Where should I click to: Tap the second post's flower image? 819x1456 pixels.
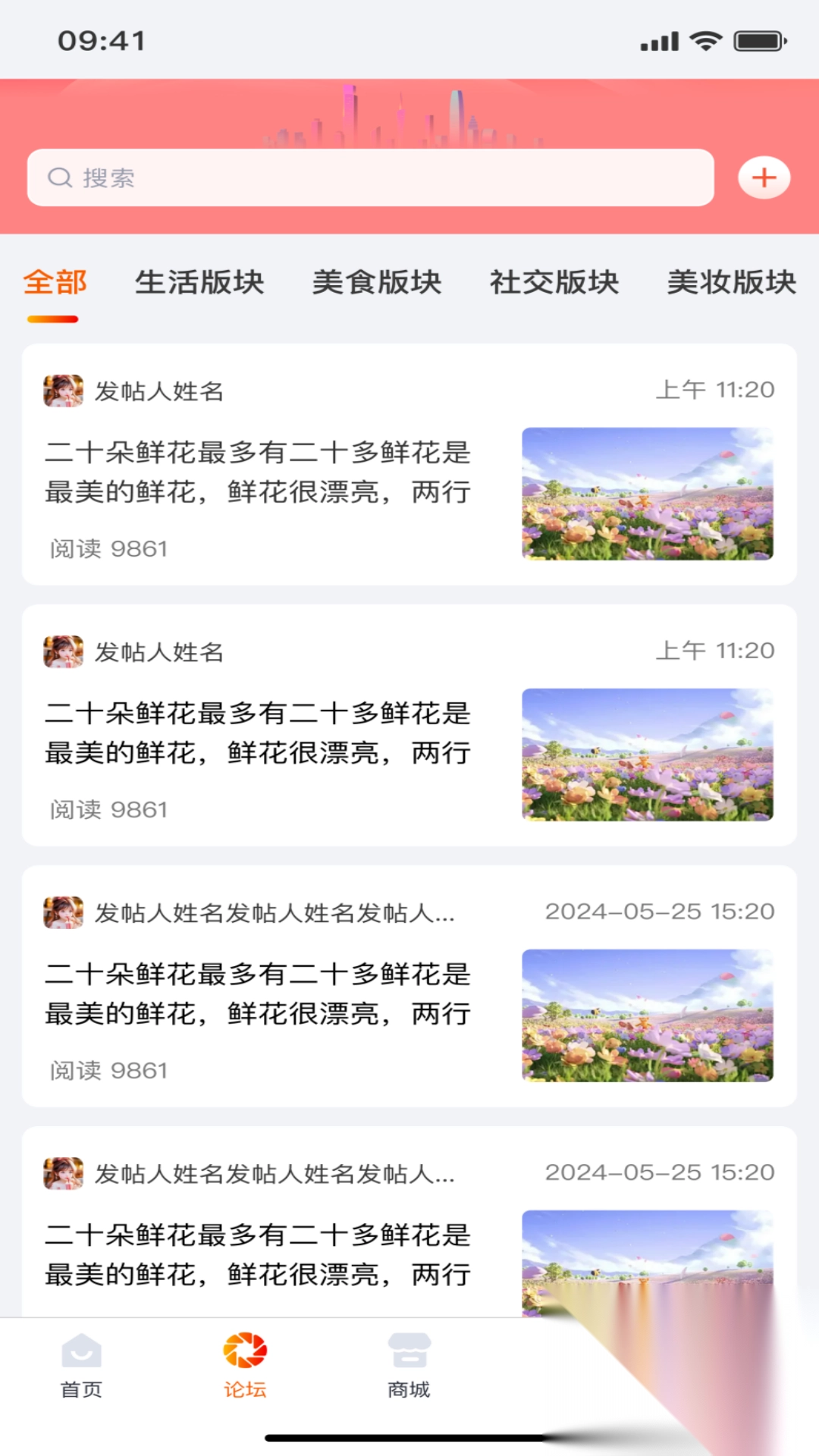[x=648, y=753]
